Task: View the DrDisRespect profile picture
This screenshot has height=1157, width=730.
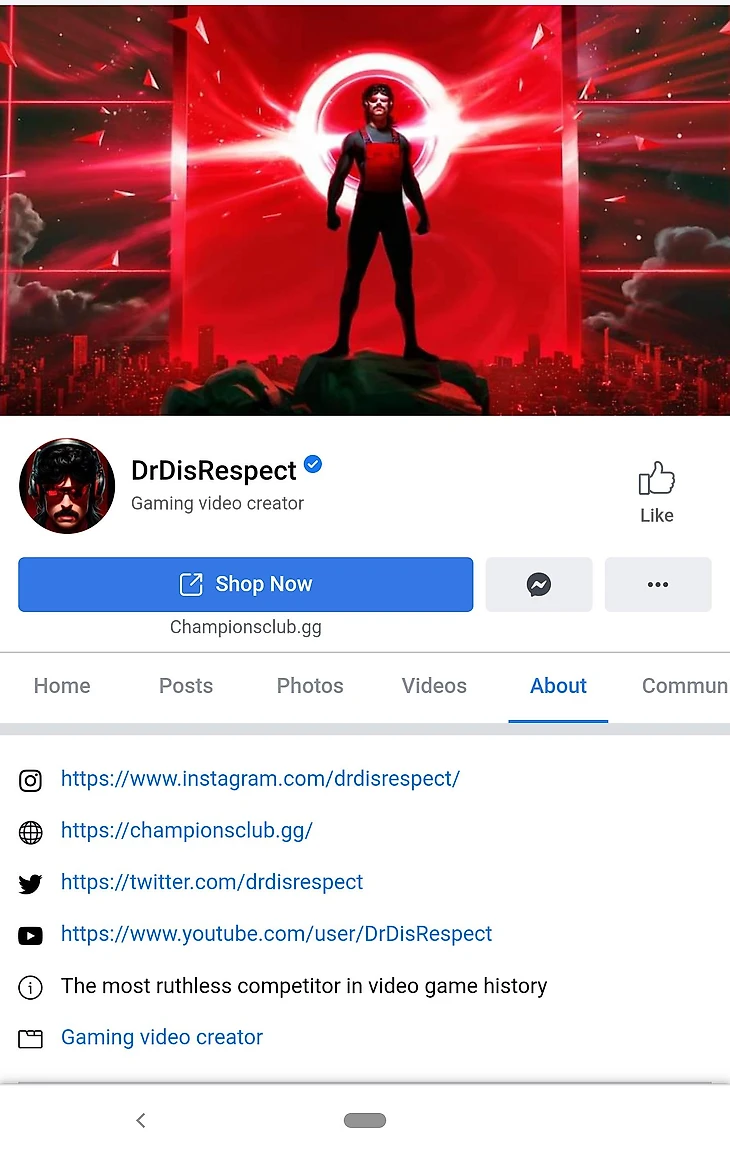Action: pos(67,486)
